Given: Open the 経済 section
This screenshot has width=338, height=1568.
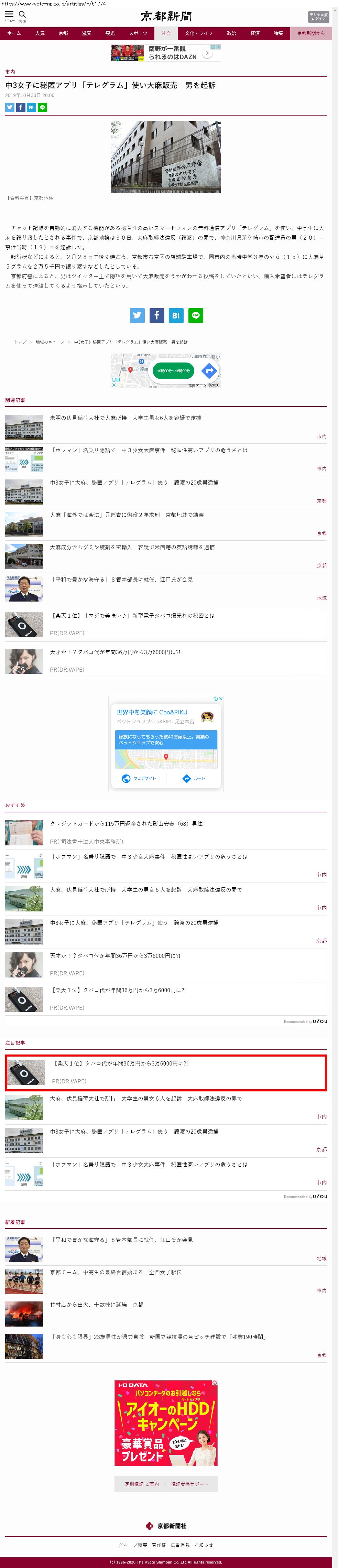Looking at the screenshot, I should [x=254, y=33].
